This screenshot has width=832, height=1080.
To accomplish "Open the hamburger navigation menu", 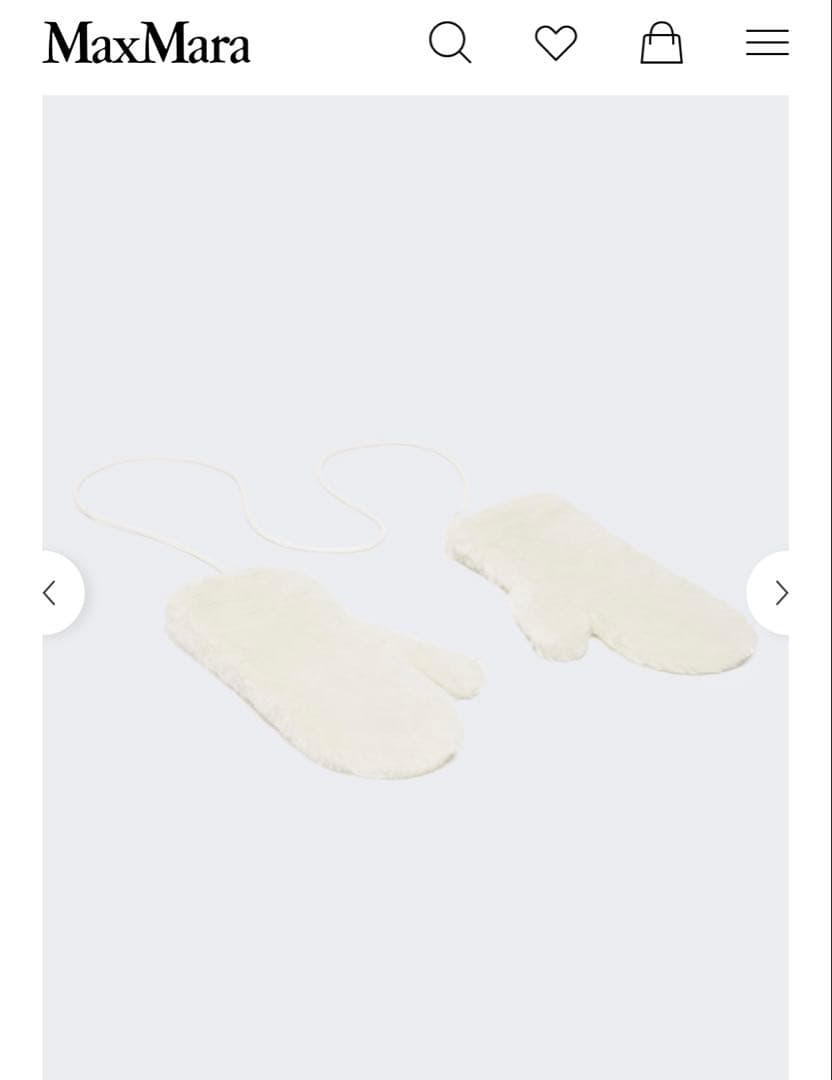I will coord(766,42).
